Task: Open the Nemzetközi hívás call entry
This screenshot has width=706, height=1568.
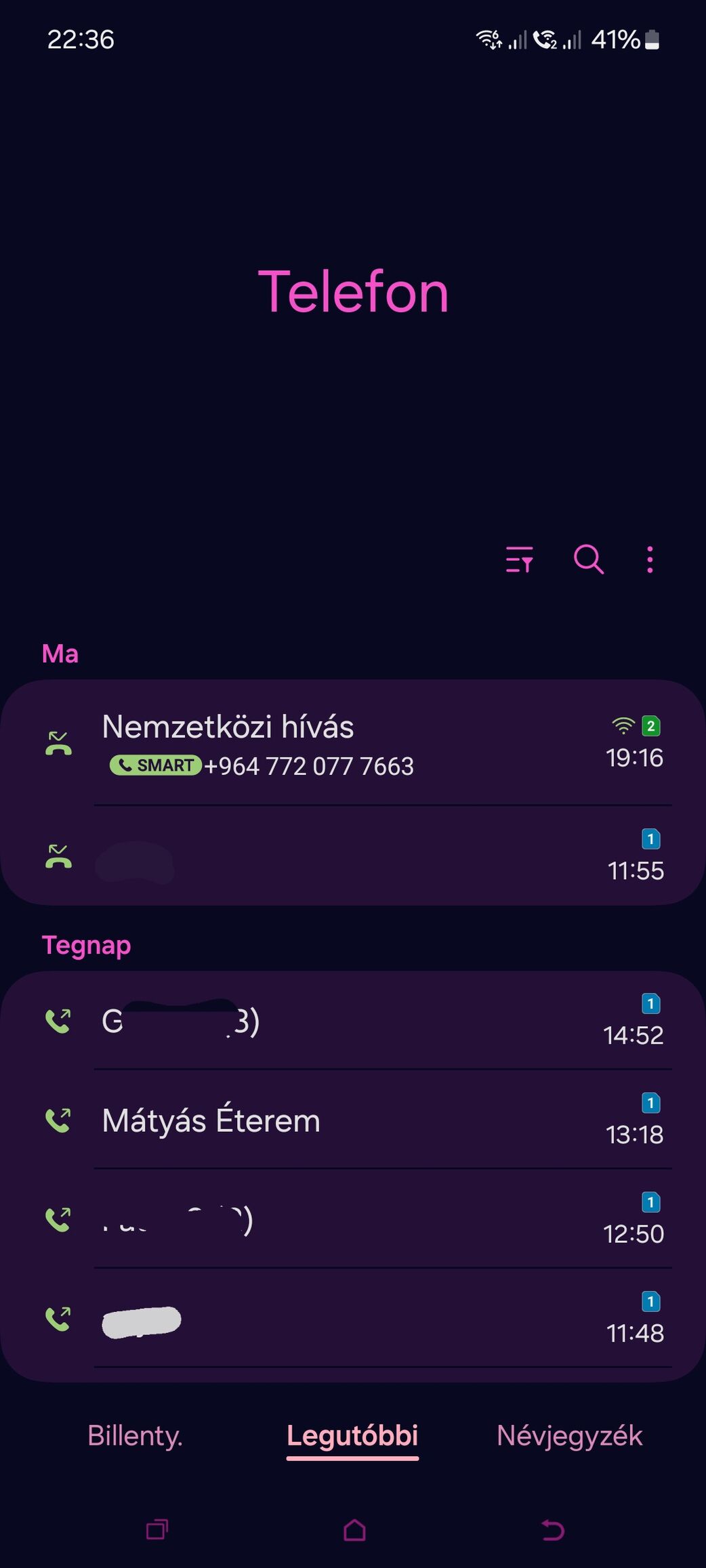Action: tap(353, 744)
